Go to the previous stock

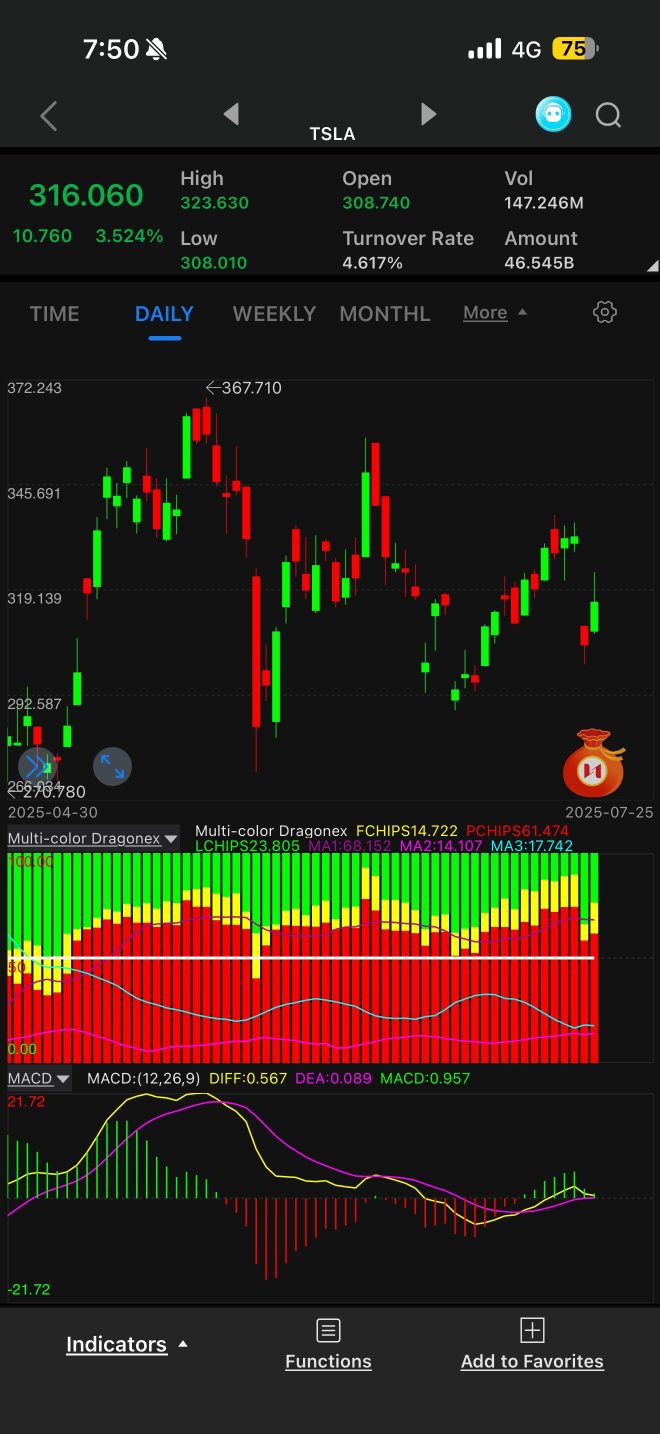(x=231, y=114)
